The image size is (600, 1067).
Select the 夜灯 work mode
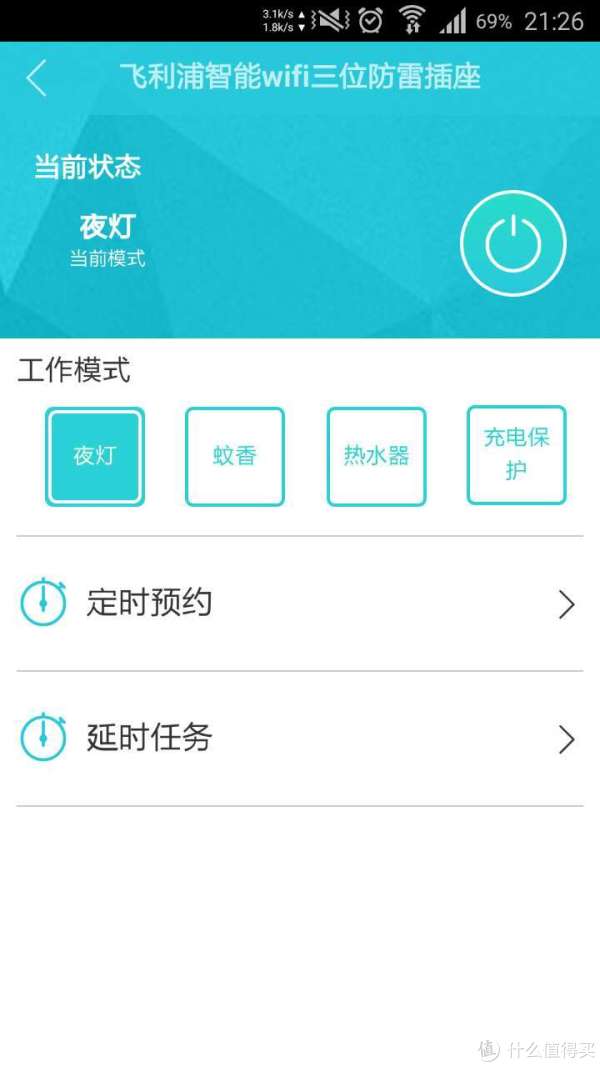point(95,456)
